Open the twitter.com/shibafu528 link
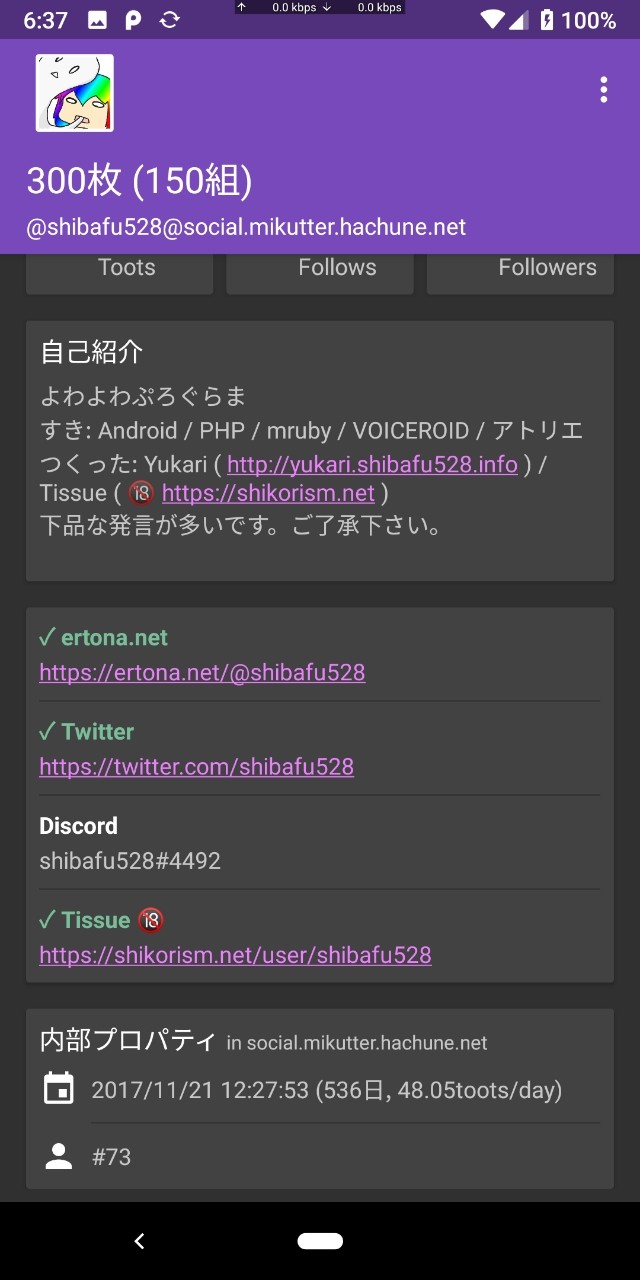Screen dimensions: 640x1280 click(x=196, y=767)
